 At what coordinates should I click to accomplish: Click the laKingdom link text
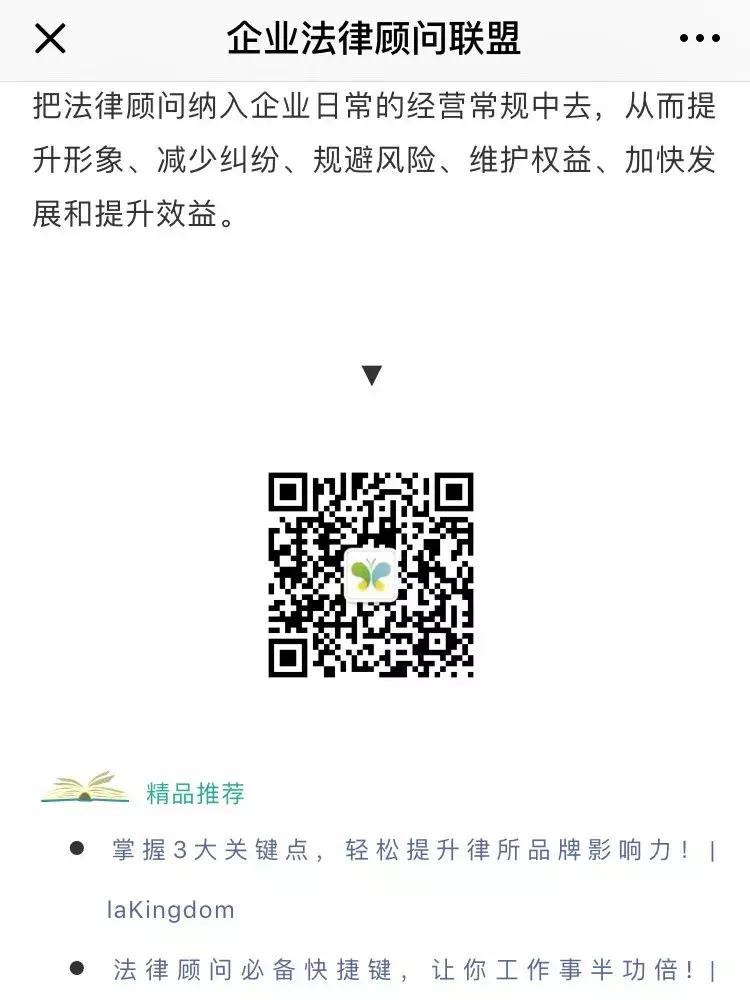coord(170,910)
